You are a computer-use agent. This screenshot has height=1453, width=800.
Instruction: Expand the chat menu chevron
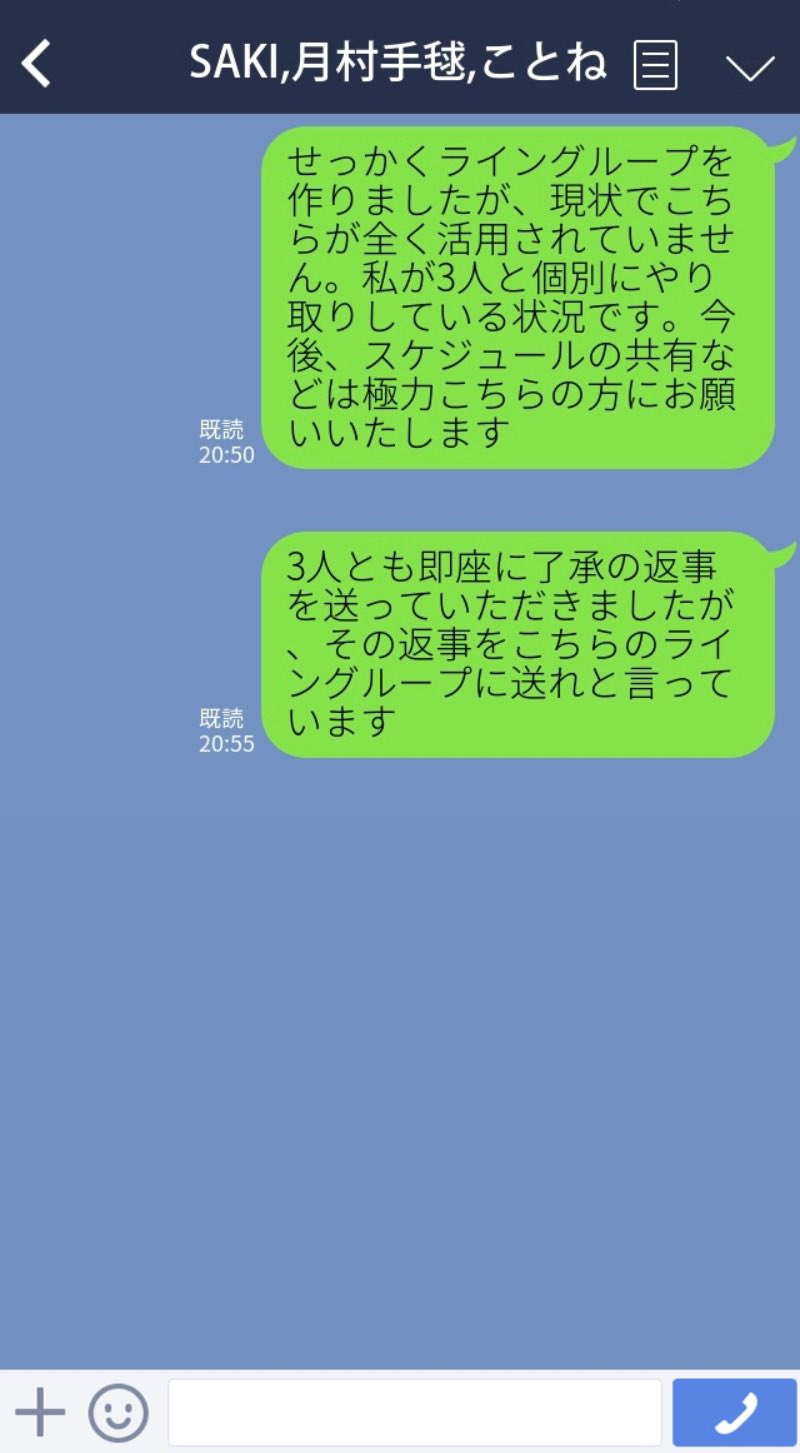pos(749,67)
